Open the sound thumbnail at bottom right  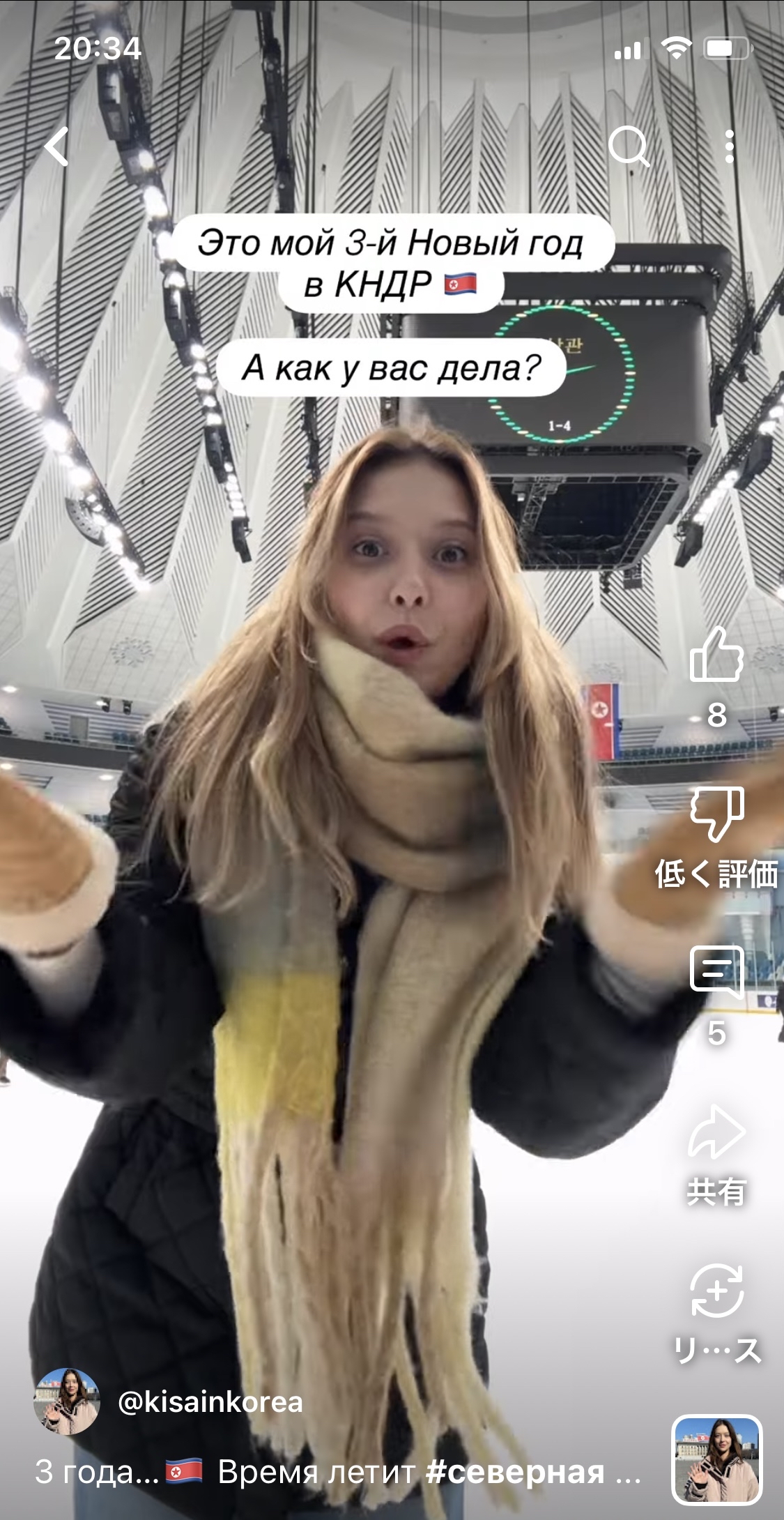pos(717,1460)
